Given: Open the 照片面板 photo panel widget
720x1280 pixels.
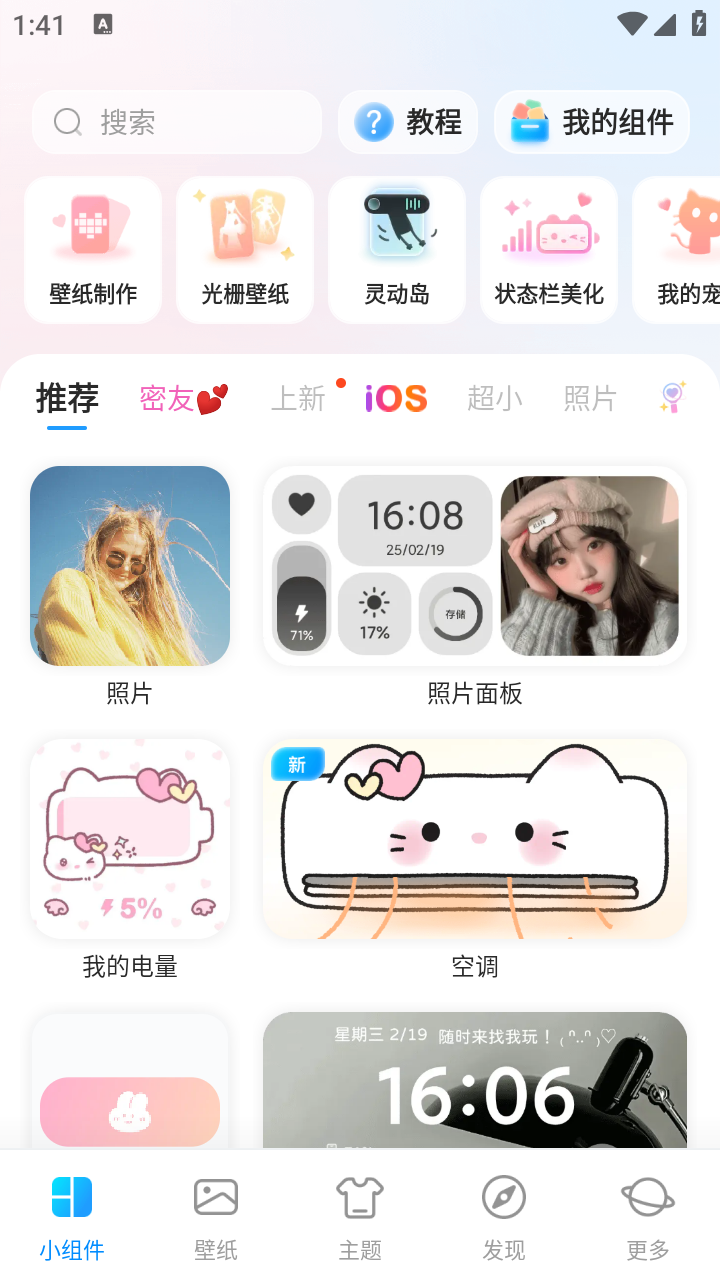Looking at the screenshot, I should pos(474,566).
